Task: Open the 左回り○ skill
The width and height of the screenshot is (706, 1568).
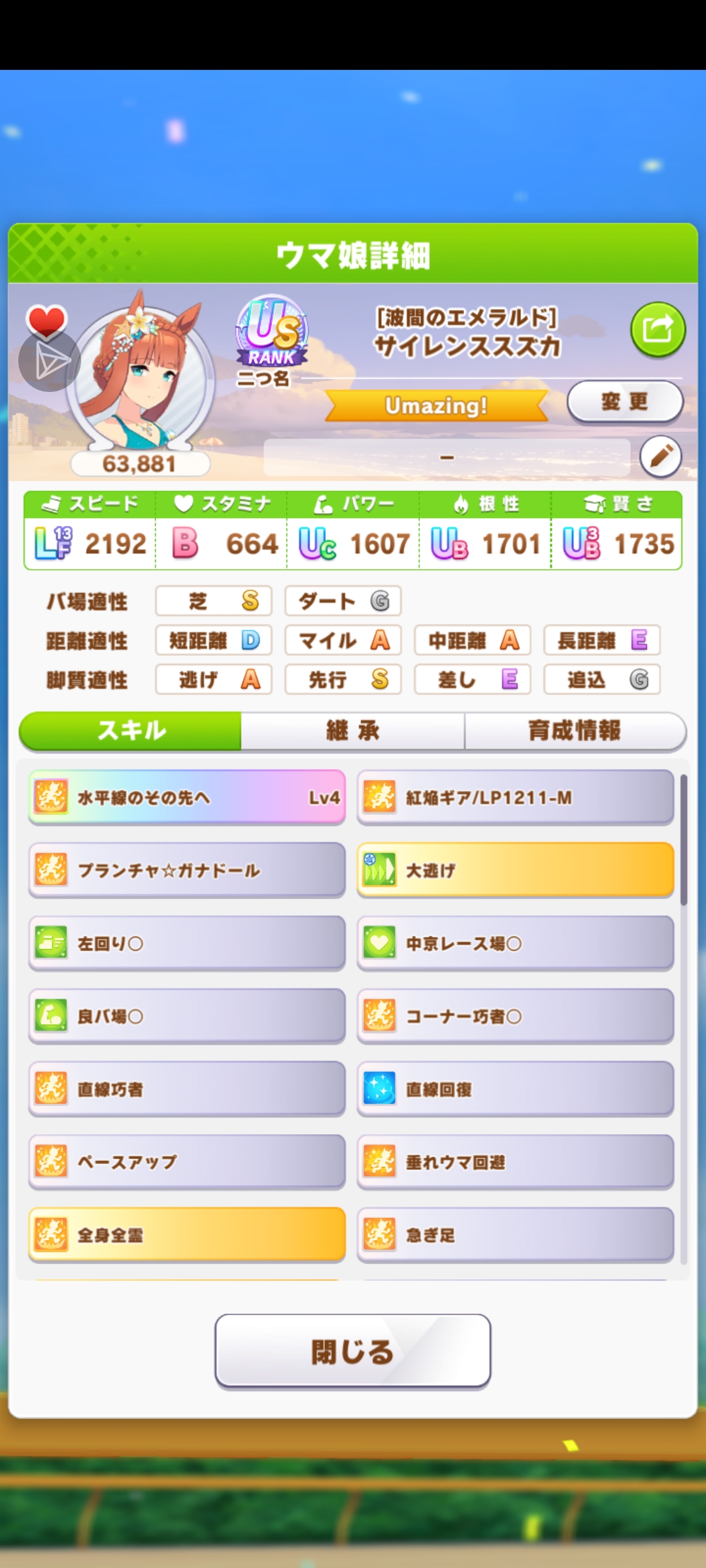Action: point(187,943)
